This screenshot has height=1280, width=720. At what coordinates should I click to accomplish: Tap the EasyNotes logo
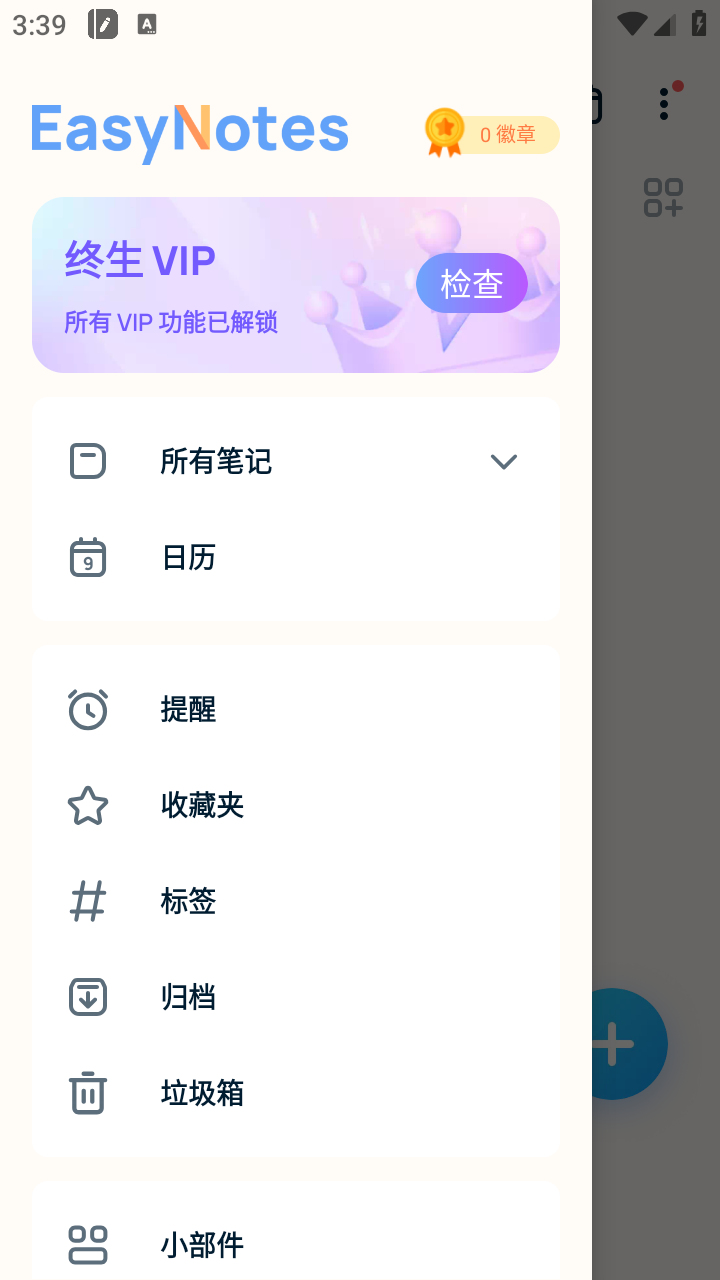point(189,130)
